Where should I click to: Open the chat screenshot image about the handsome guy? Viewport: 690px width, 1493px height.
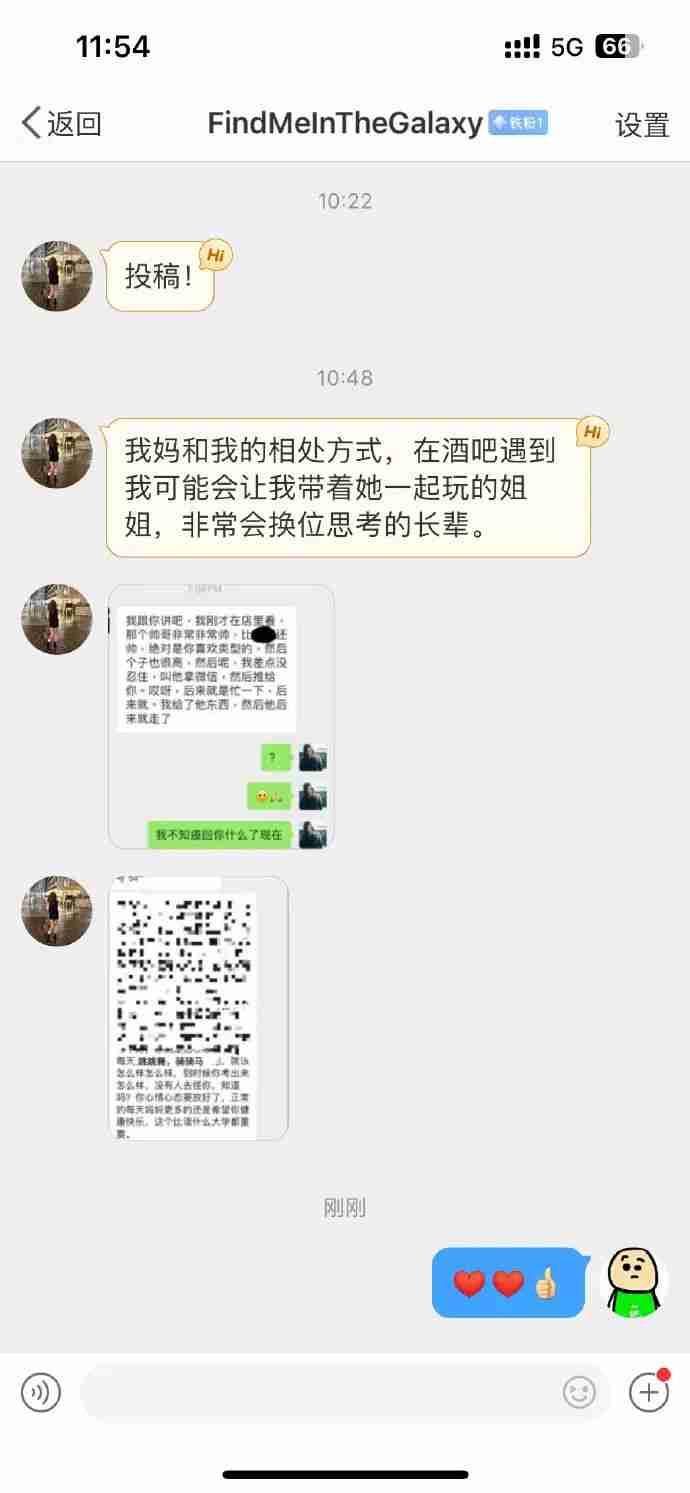point(221,716)
